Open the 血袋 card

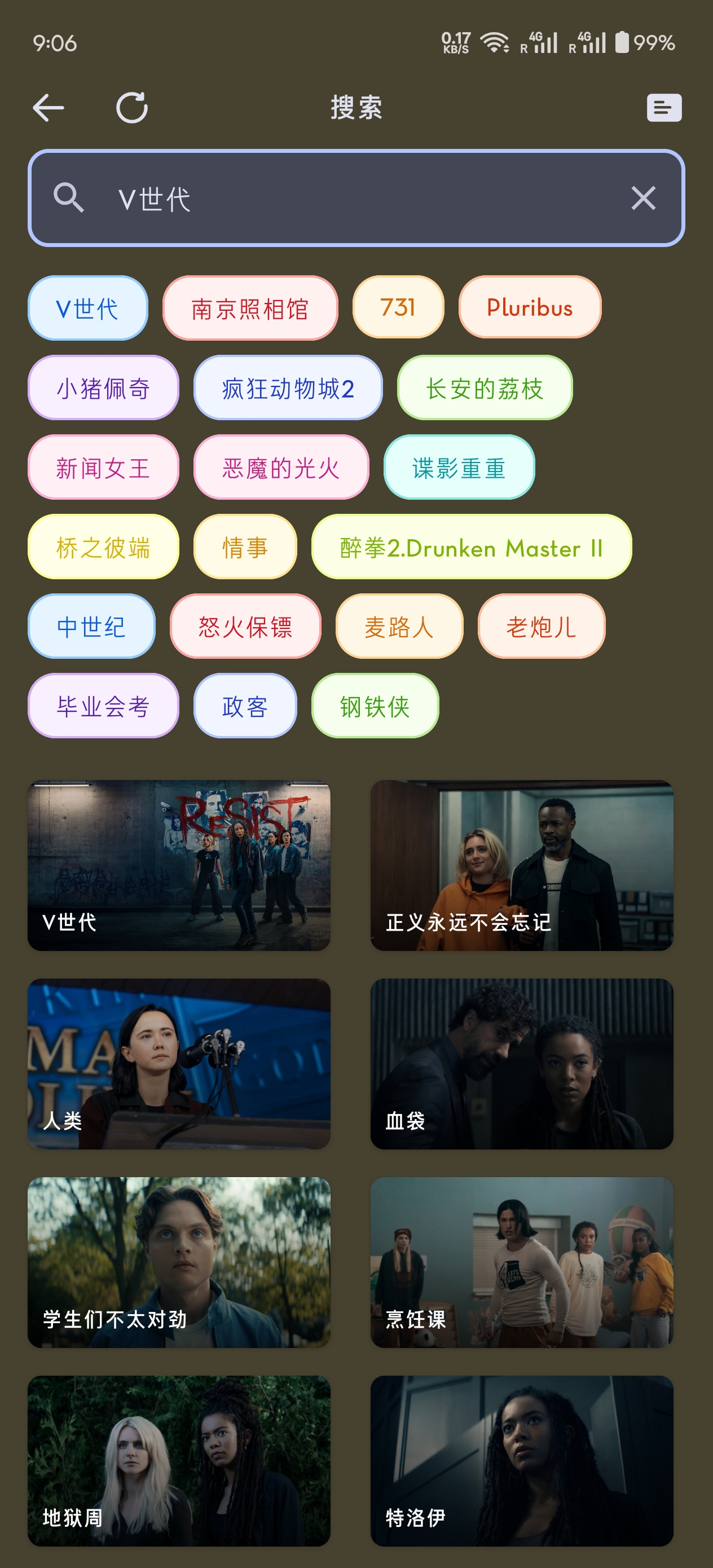point(521,1063)
